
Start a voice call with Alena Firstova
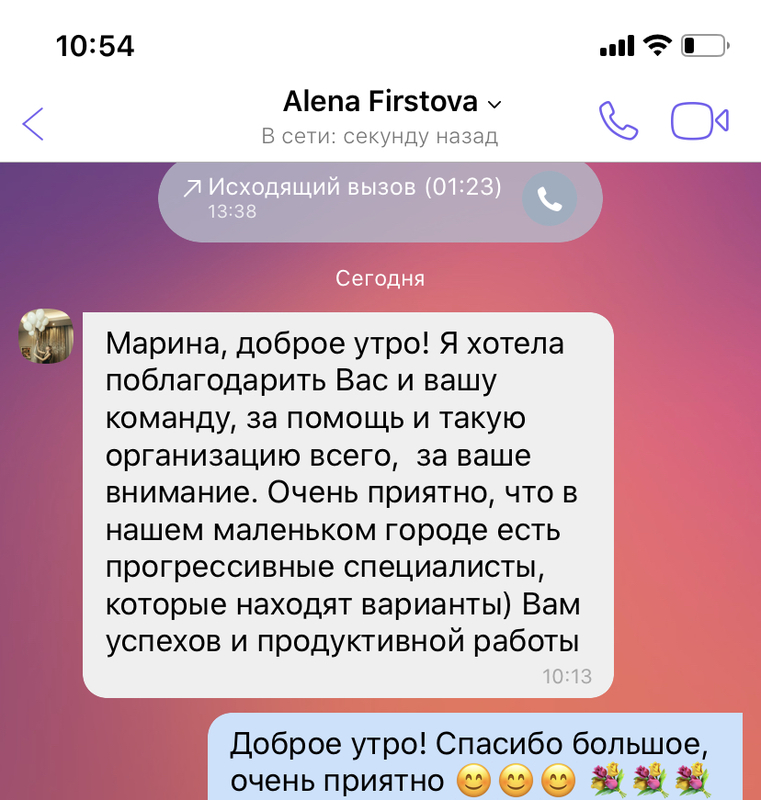click(618, 121)
